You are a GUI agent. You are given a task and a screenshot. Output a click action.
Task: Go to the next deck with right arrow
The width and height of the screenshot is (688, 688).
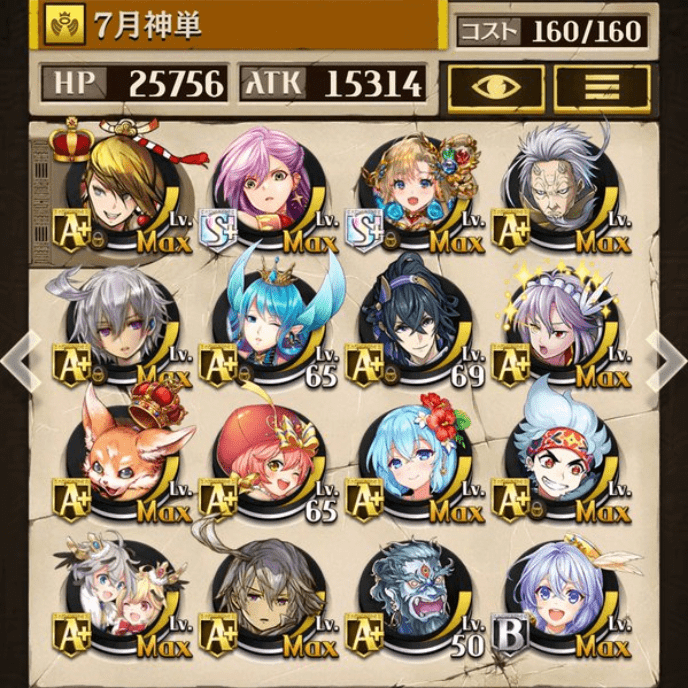tap(669, 357)
